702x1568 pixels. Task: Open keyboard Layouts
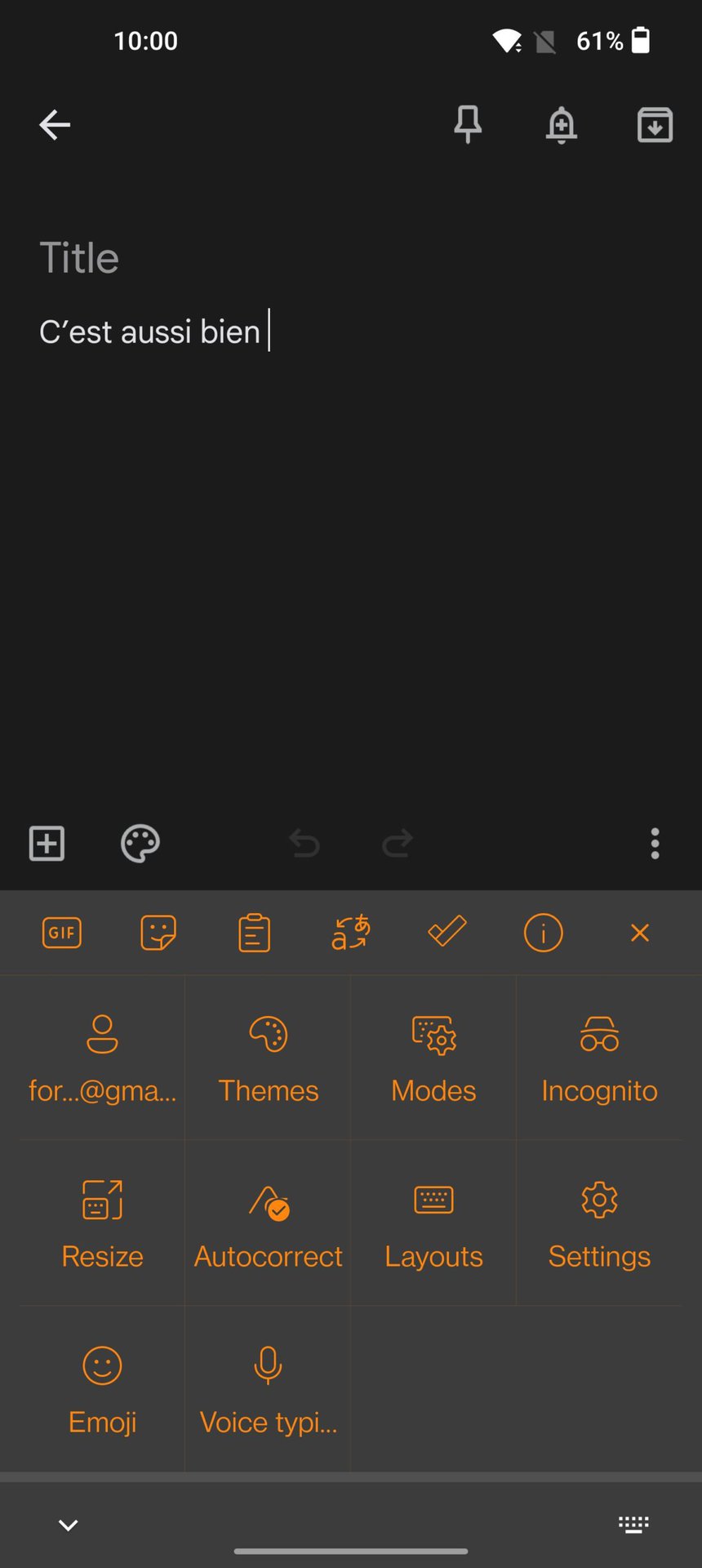click(x=433, y=1223)
